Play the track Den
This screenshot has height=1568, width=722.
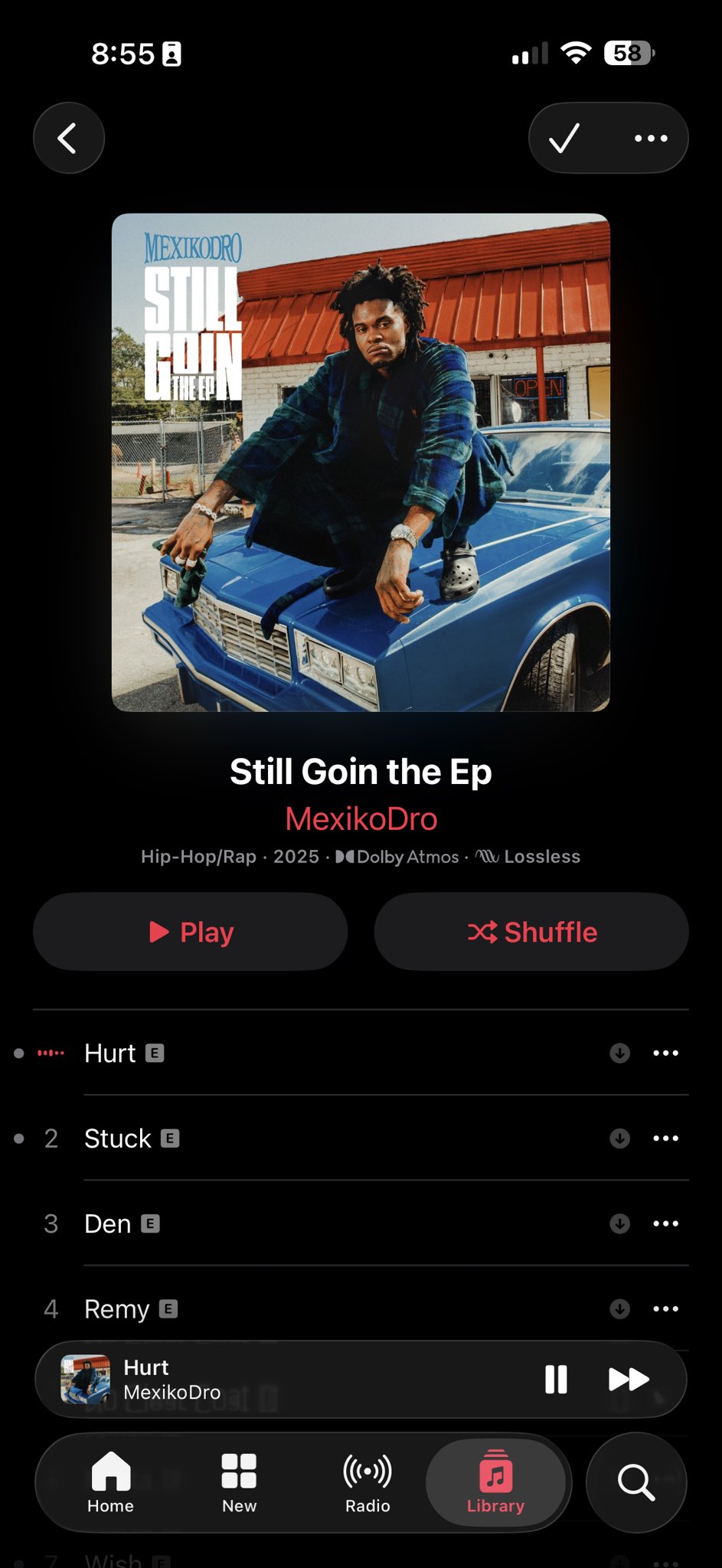point(108,1223)
